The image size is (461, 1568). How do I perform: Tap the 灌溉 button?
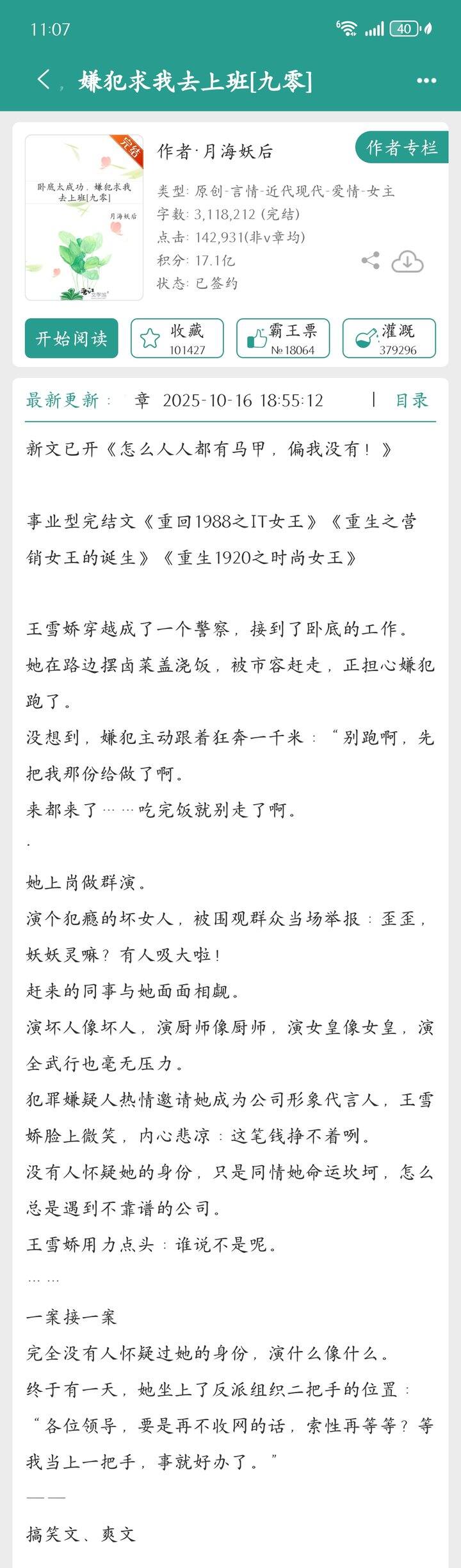click(389, 338)
